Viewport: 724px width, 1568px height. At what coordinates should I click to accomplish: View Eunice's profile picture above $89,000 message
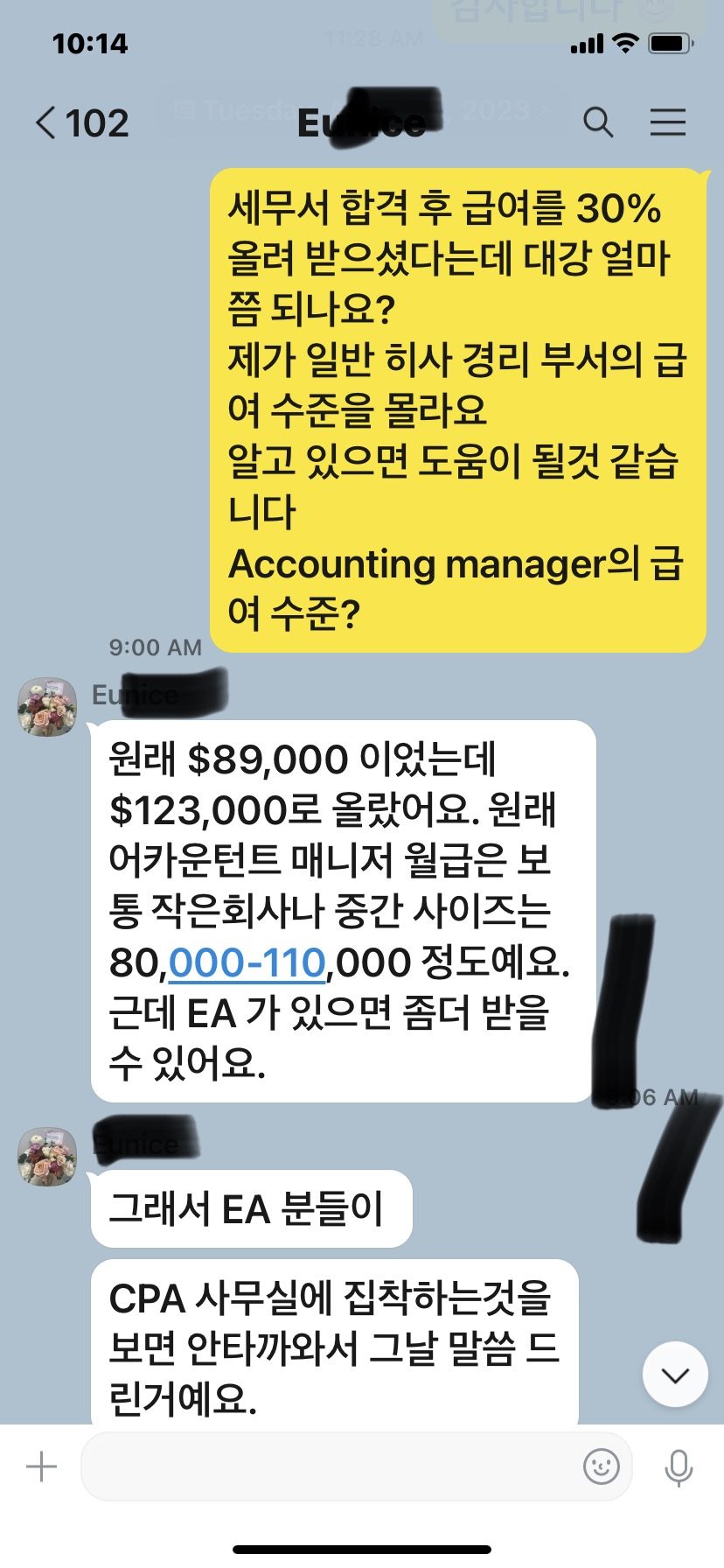point(47,706)
